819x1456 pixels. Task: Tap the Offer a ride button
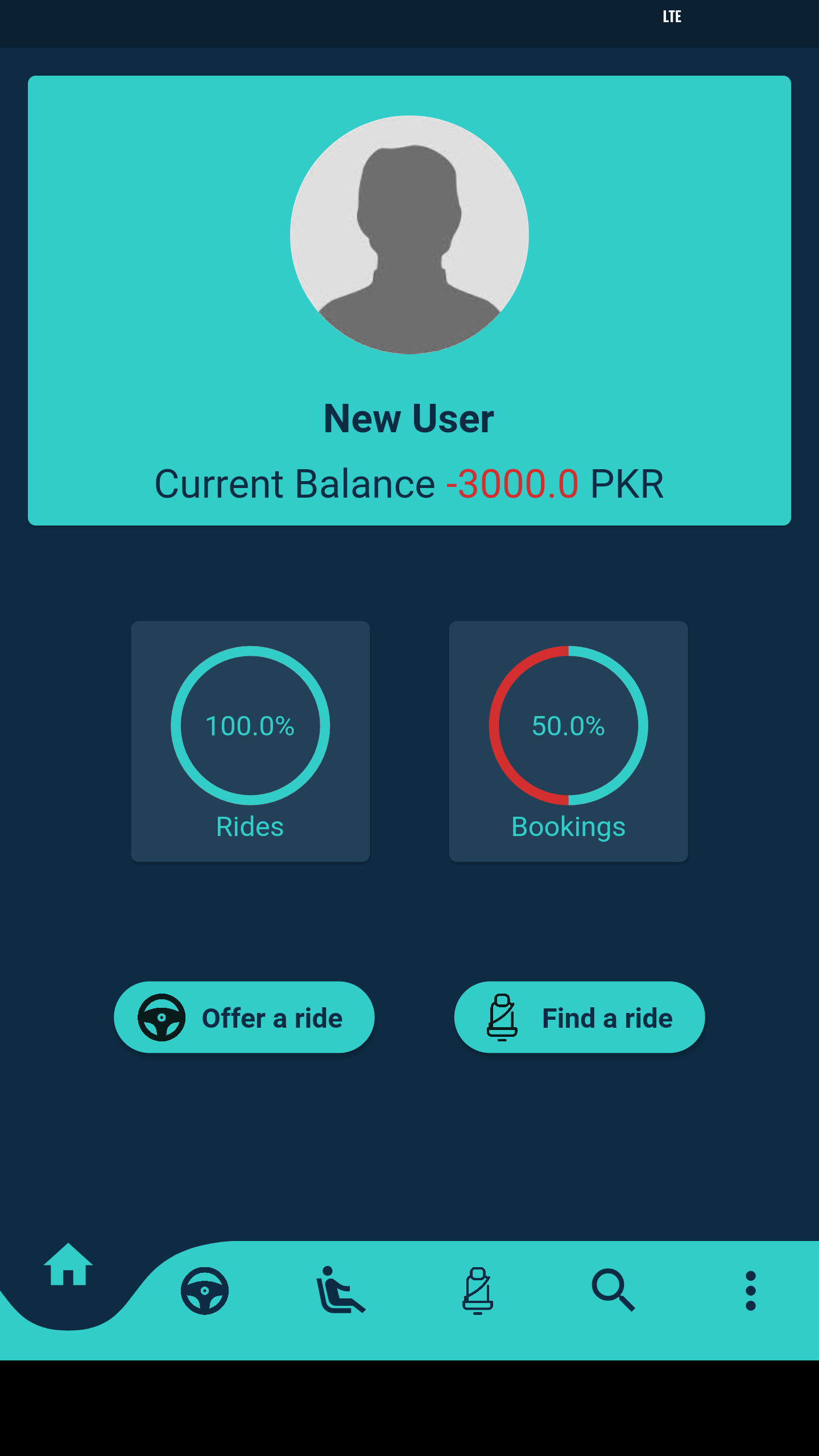pos(244,1017)
